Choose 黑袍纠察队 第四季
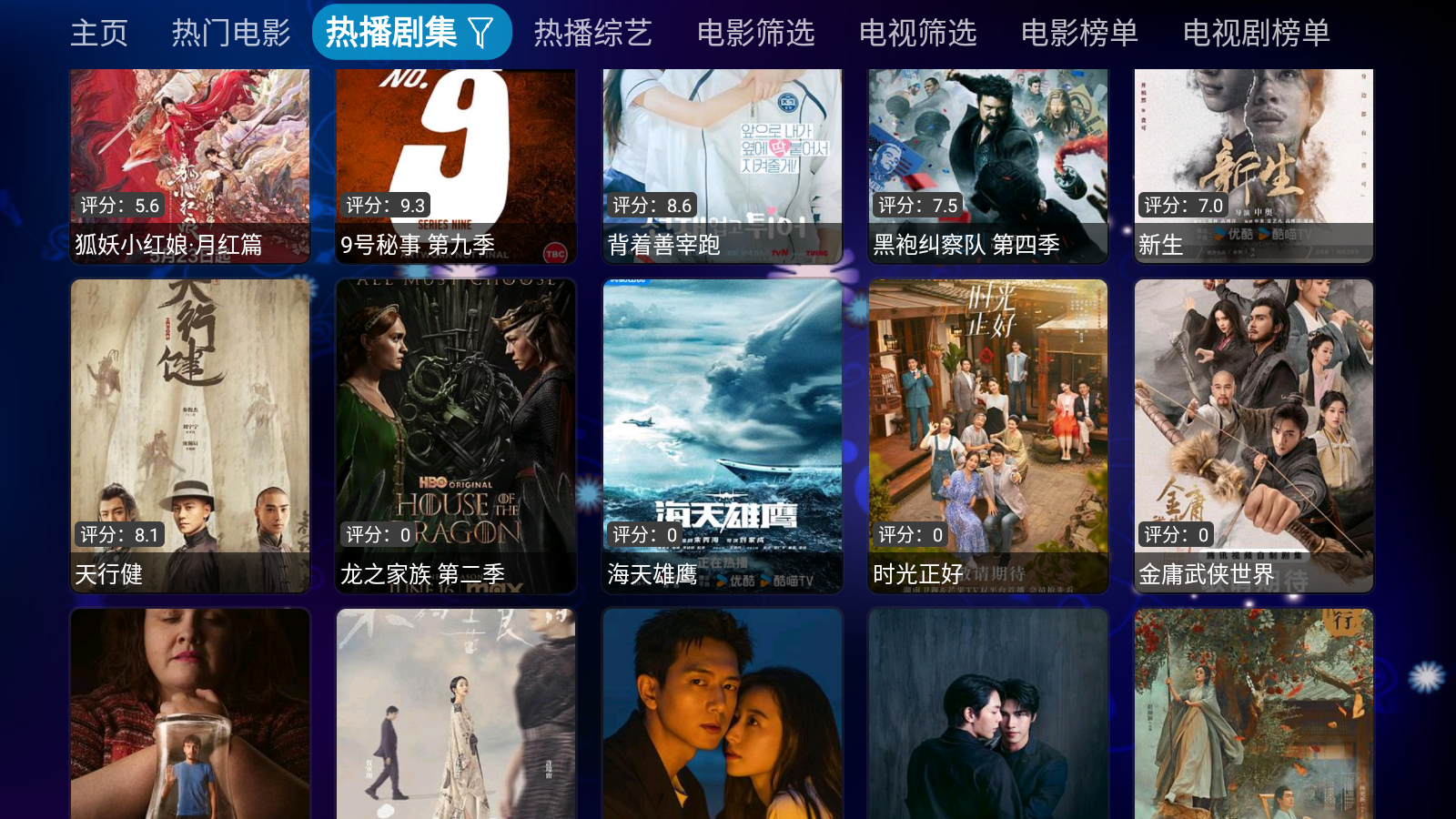 tap(988, 167)
